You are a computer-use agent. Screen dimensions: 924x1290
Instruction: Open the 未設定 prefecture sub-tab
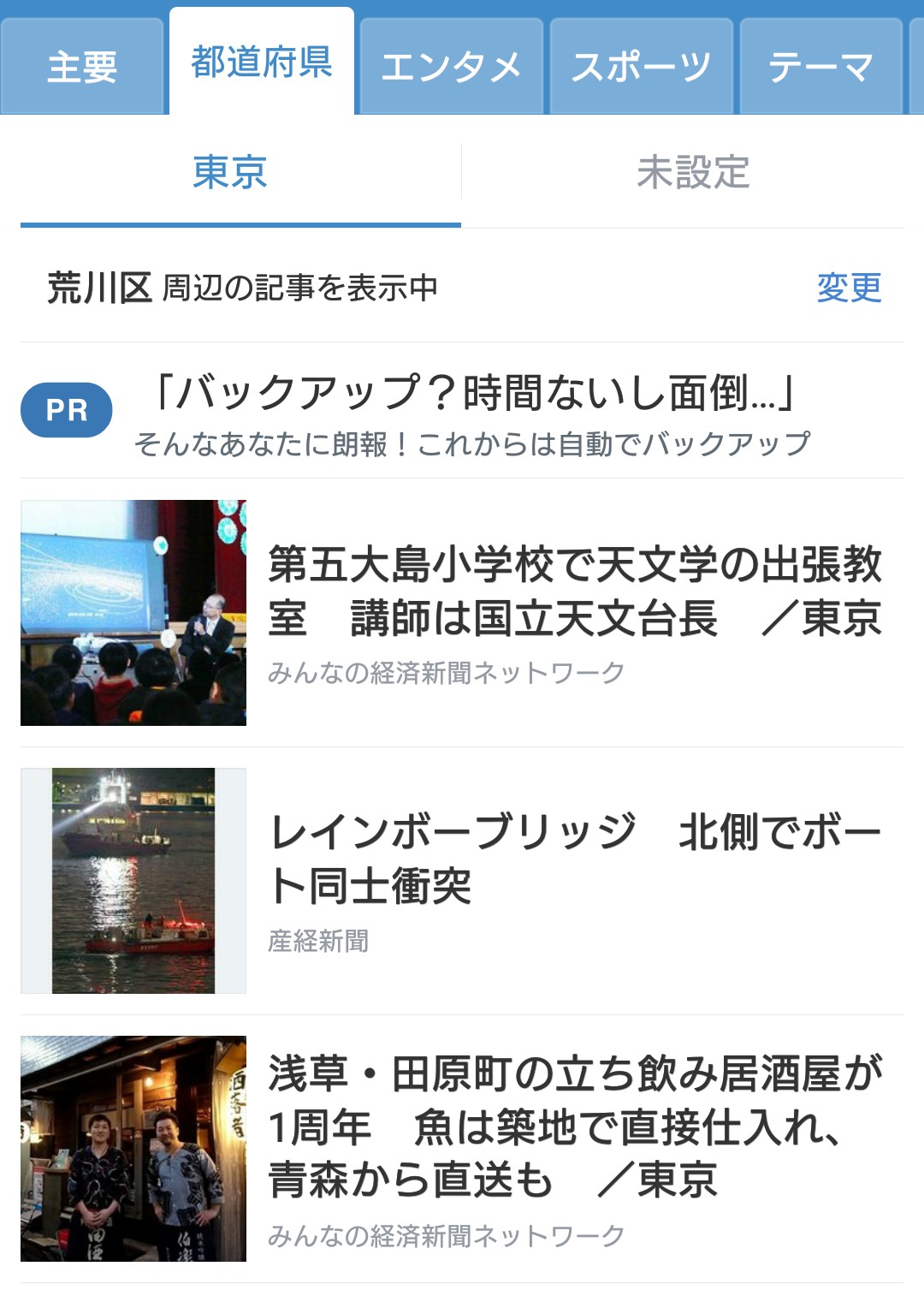tap(693, 172)
